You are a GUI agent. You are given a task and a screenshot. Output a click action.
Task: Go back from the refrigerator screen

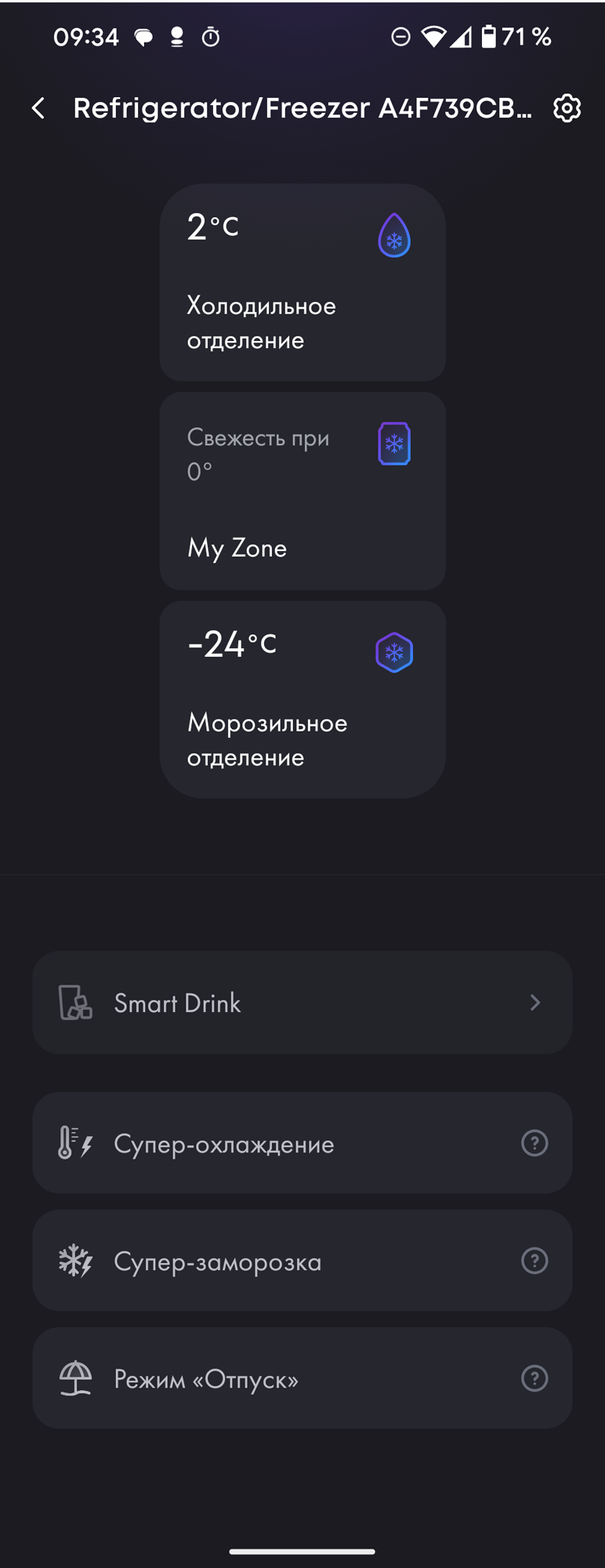pyautogui.click(x=38, y=108)
